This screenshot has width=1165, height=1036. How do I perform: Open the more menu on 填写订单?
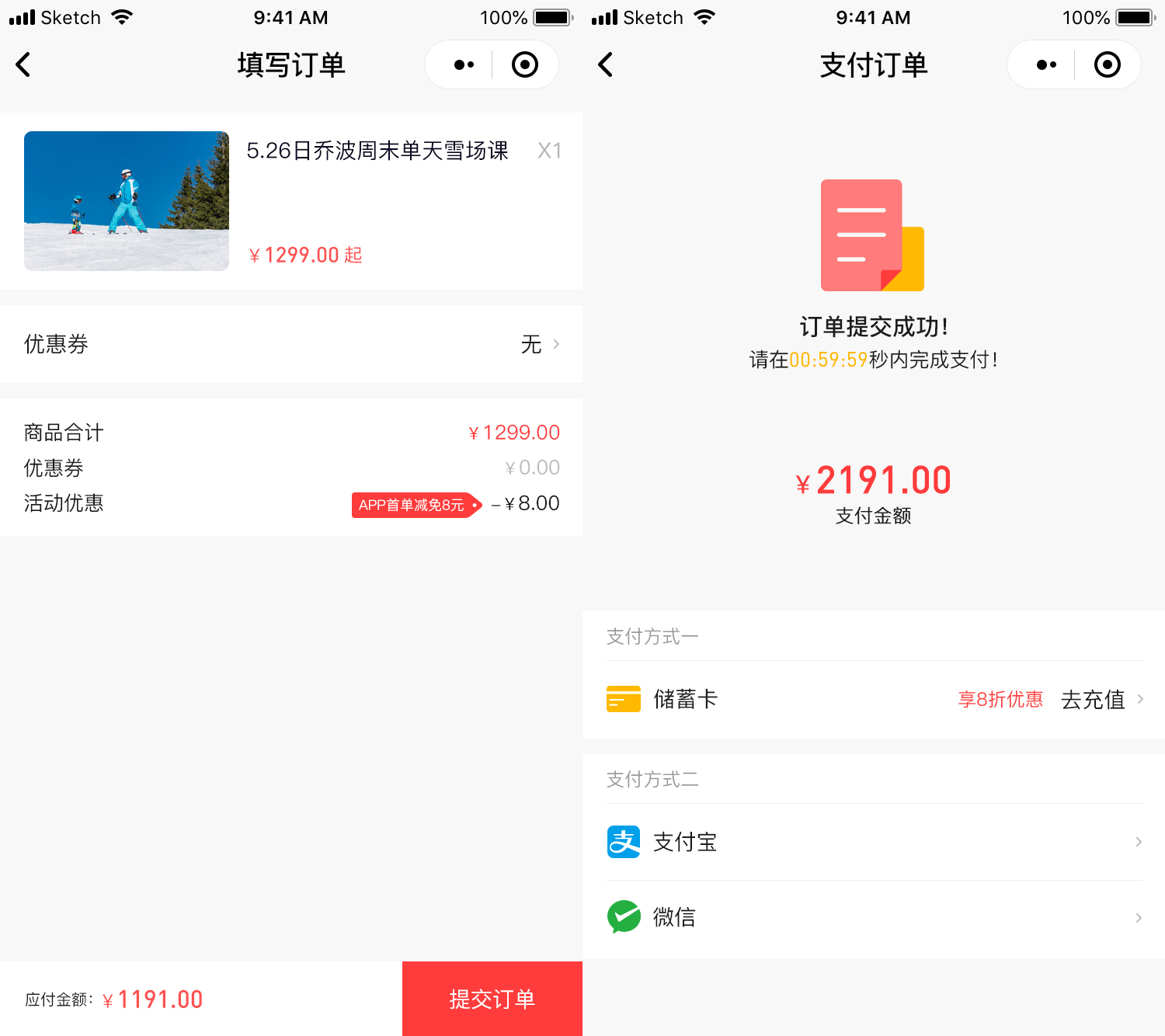pos(464,64)
